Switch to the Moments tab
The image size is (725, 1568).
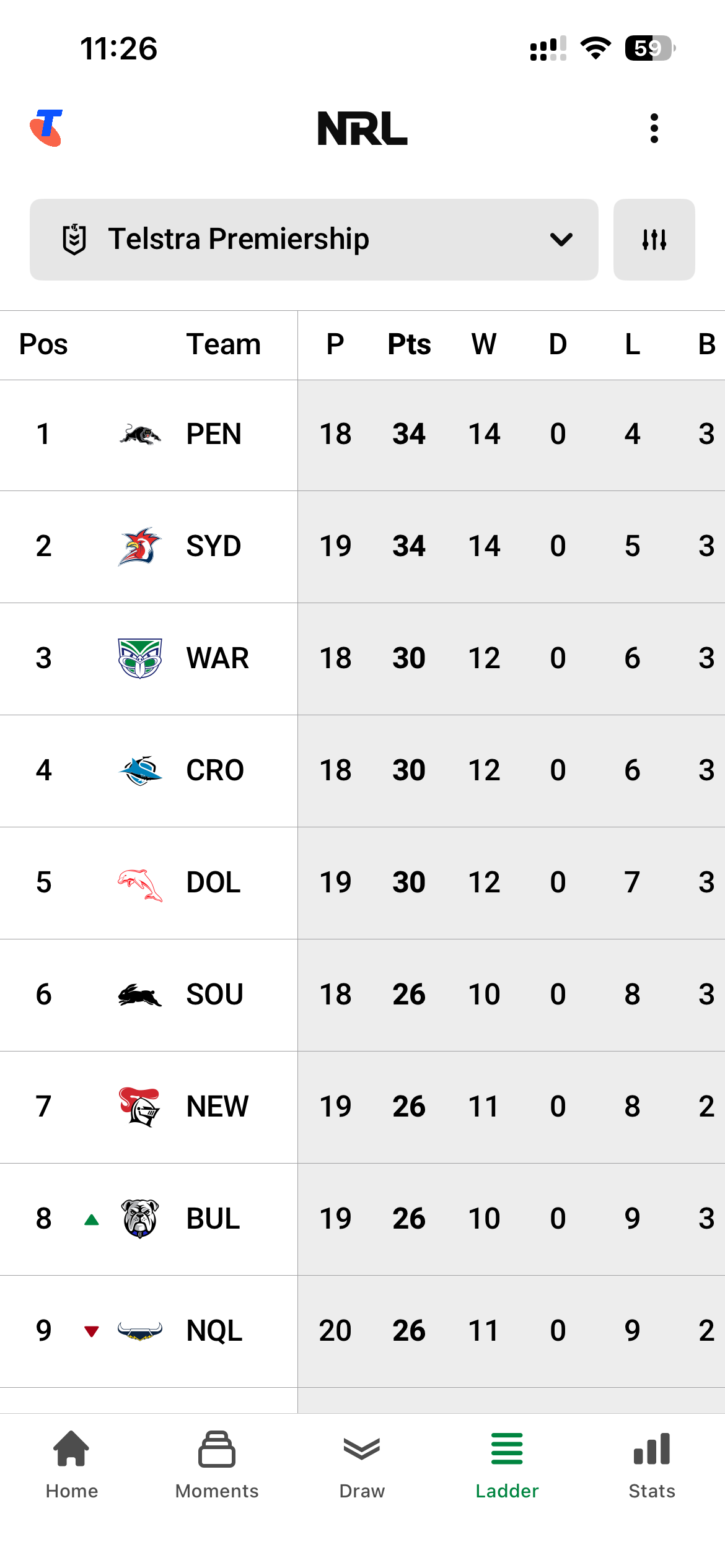[217, 1465]
